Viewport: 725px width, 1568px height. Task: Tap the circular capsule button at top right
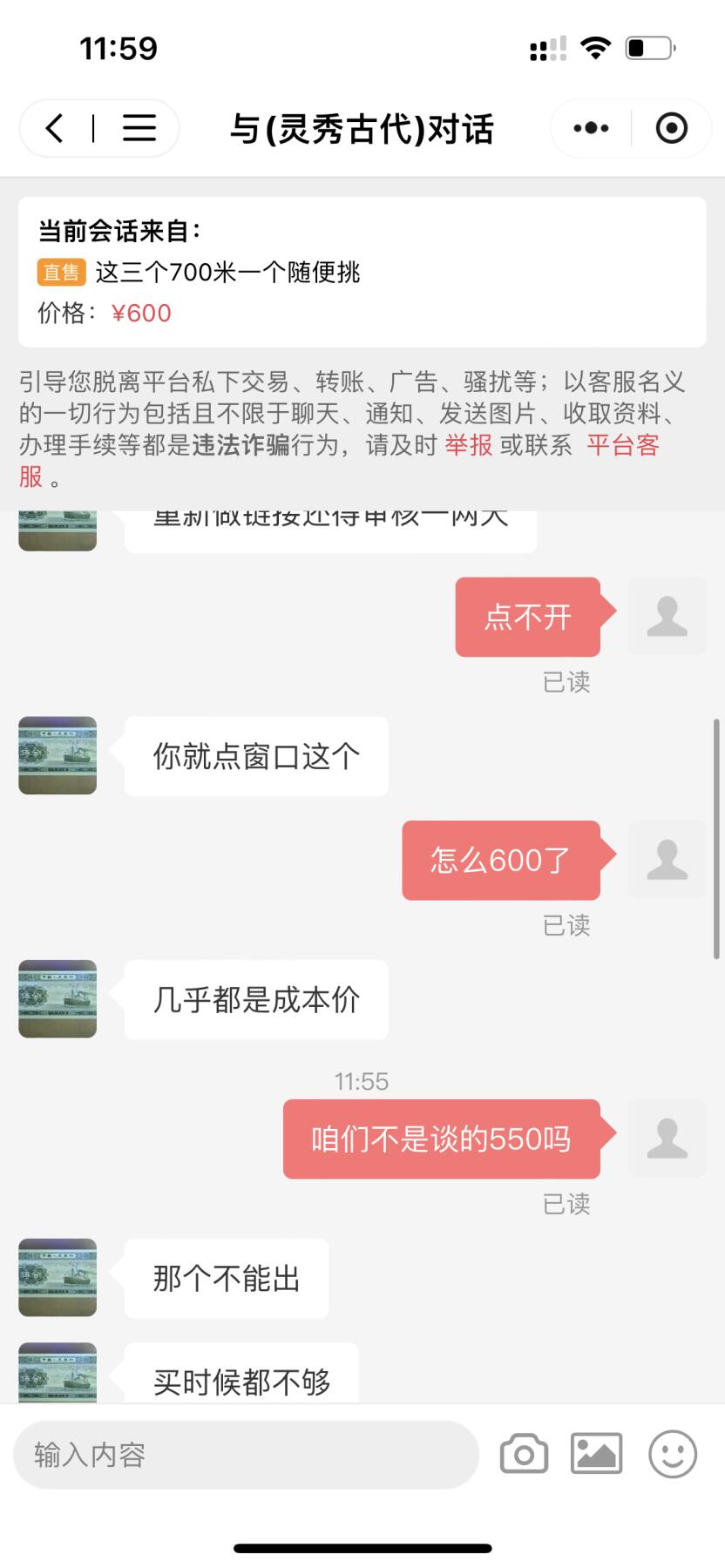pos(671,127)
